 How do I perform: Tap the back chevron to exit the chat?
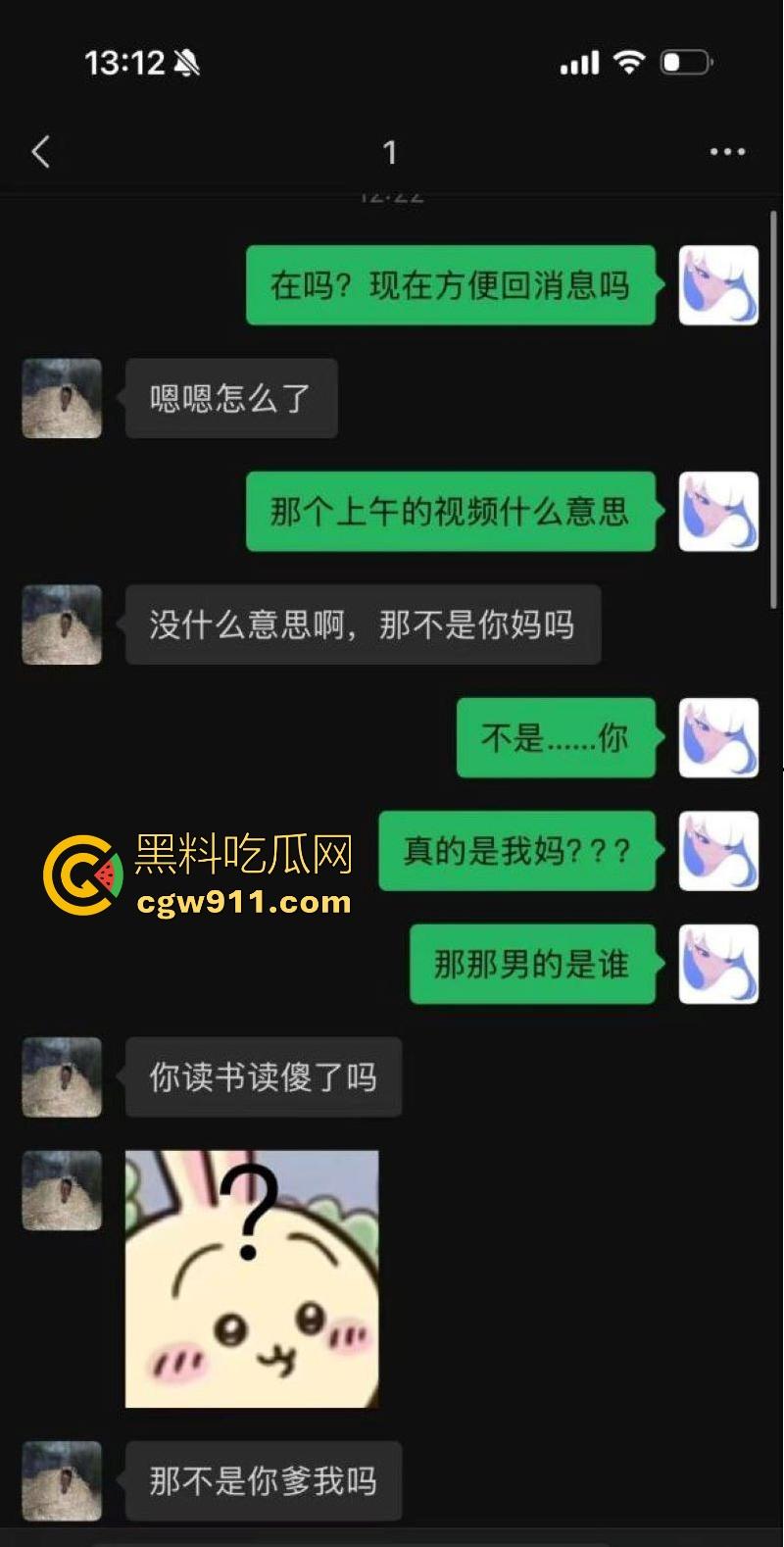tap(40, 152)
